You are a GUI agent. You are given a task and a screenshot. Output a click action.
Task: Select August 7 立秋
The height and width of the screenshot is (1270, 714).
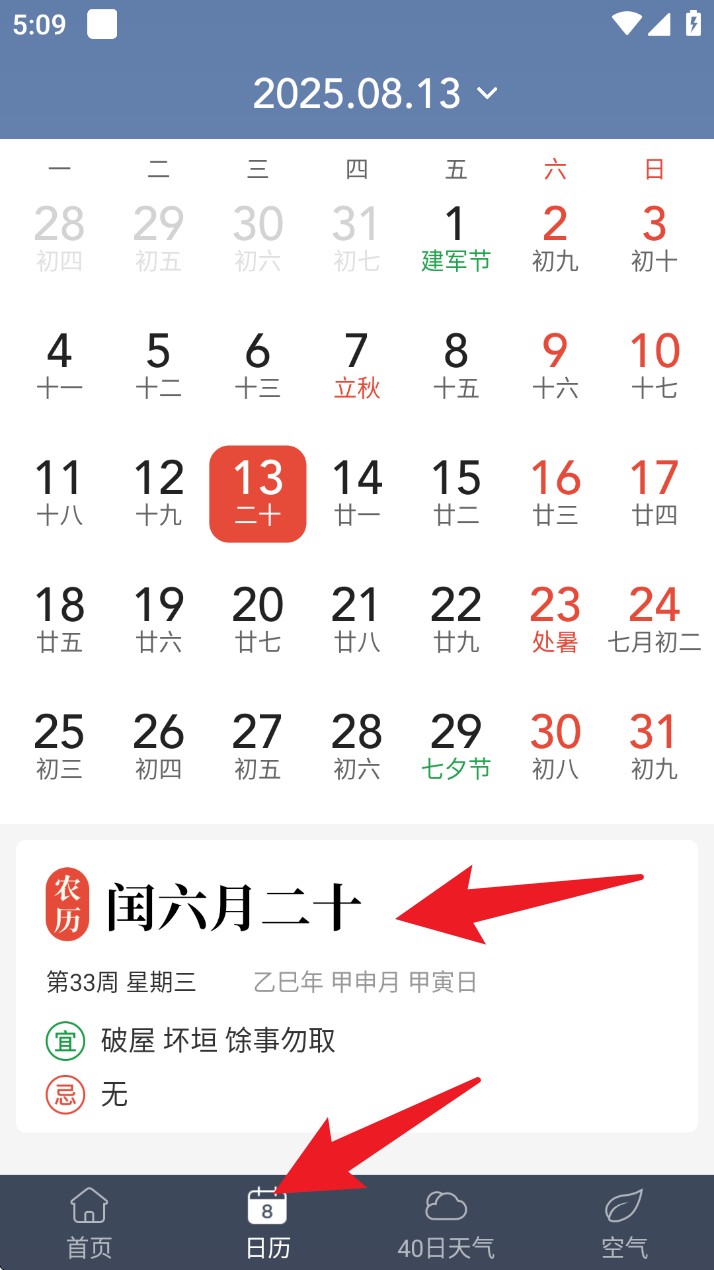357,365
